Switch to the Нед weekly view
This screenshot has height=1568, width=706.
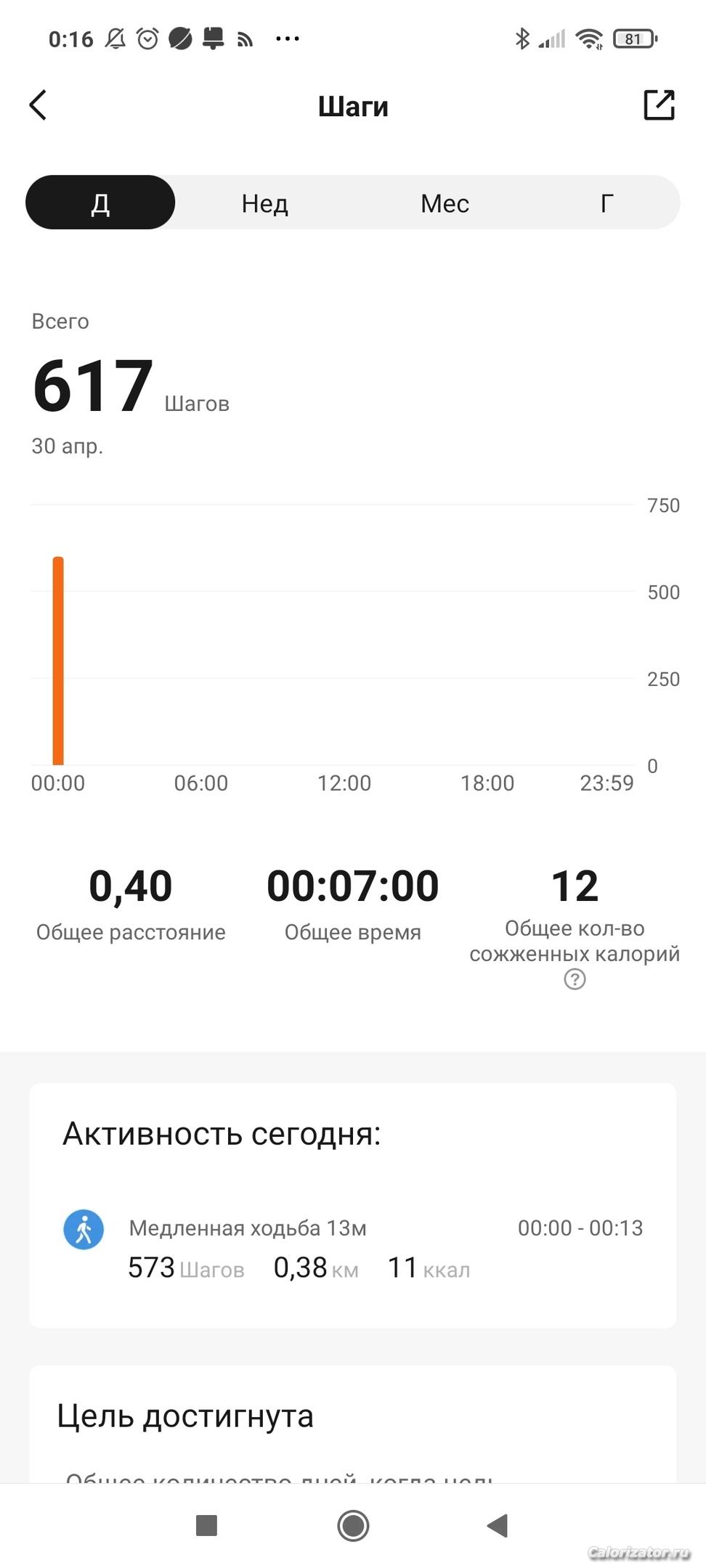coord(265,203)
